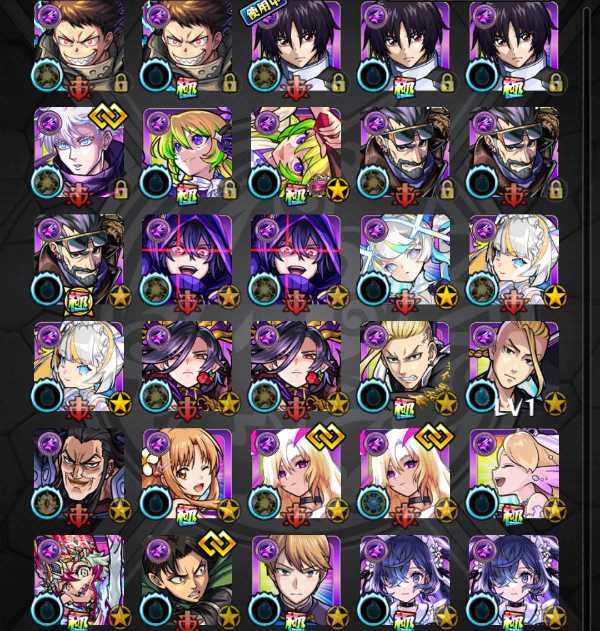Image resolution: width=600 pixels, height=631 pixels.
Task: Select the black-haired character tagged 使用中
Action: tap(296, 45)
